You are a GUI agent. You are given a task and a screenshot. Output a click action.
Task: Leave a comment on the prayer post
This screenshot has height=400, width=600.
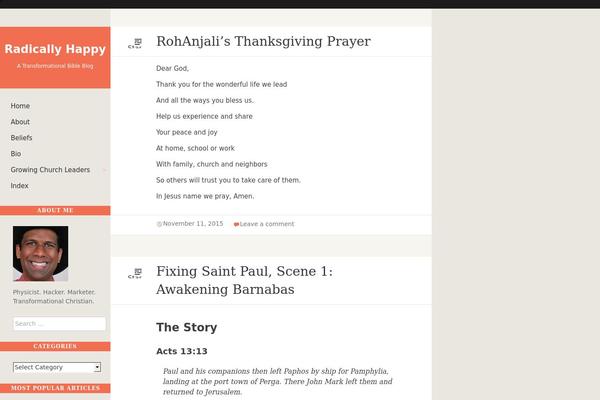tap(266, 224)
